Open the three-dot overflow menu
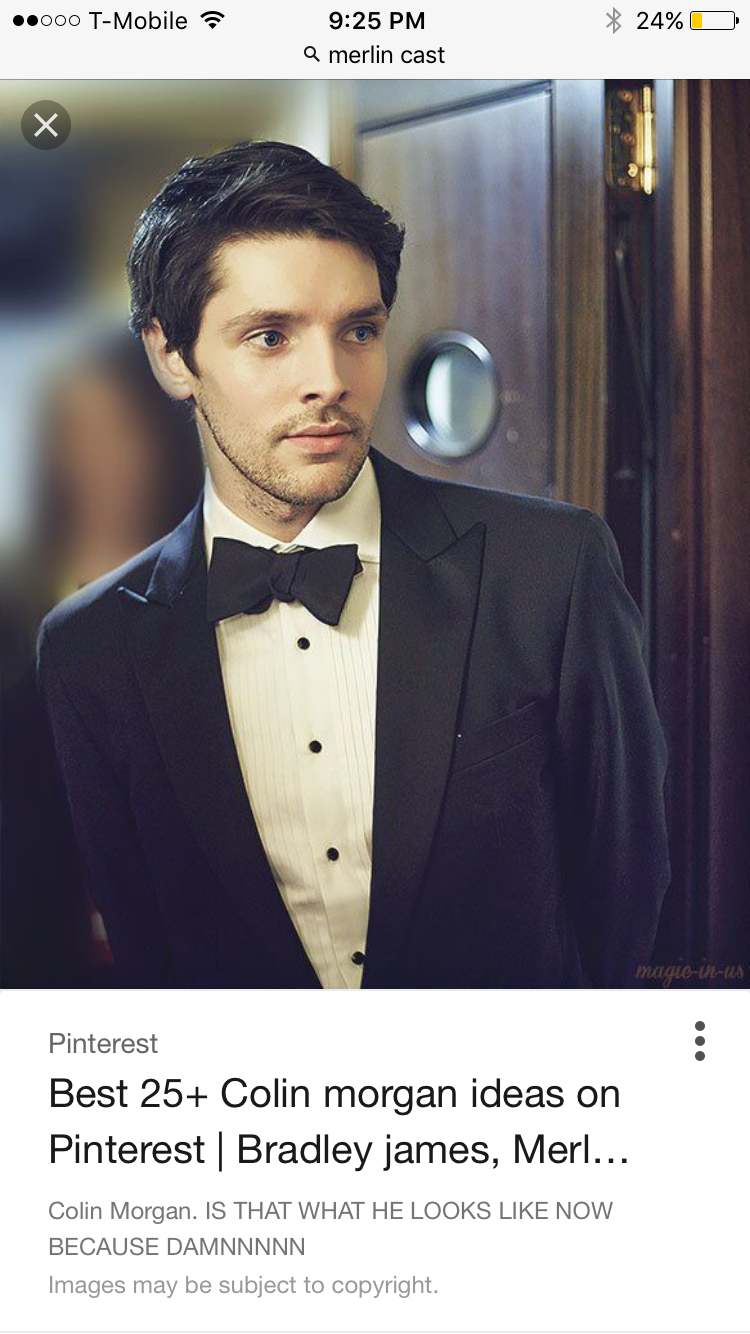The height and width of the screenshot is (1334, 750). [x=699, y=1041]
